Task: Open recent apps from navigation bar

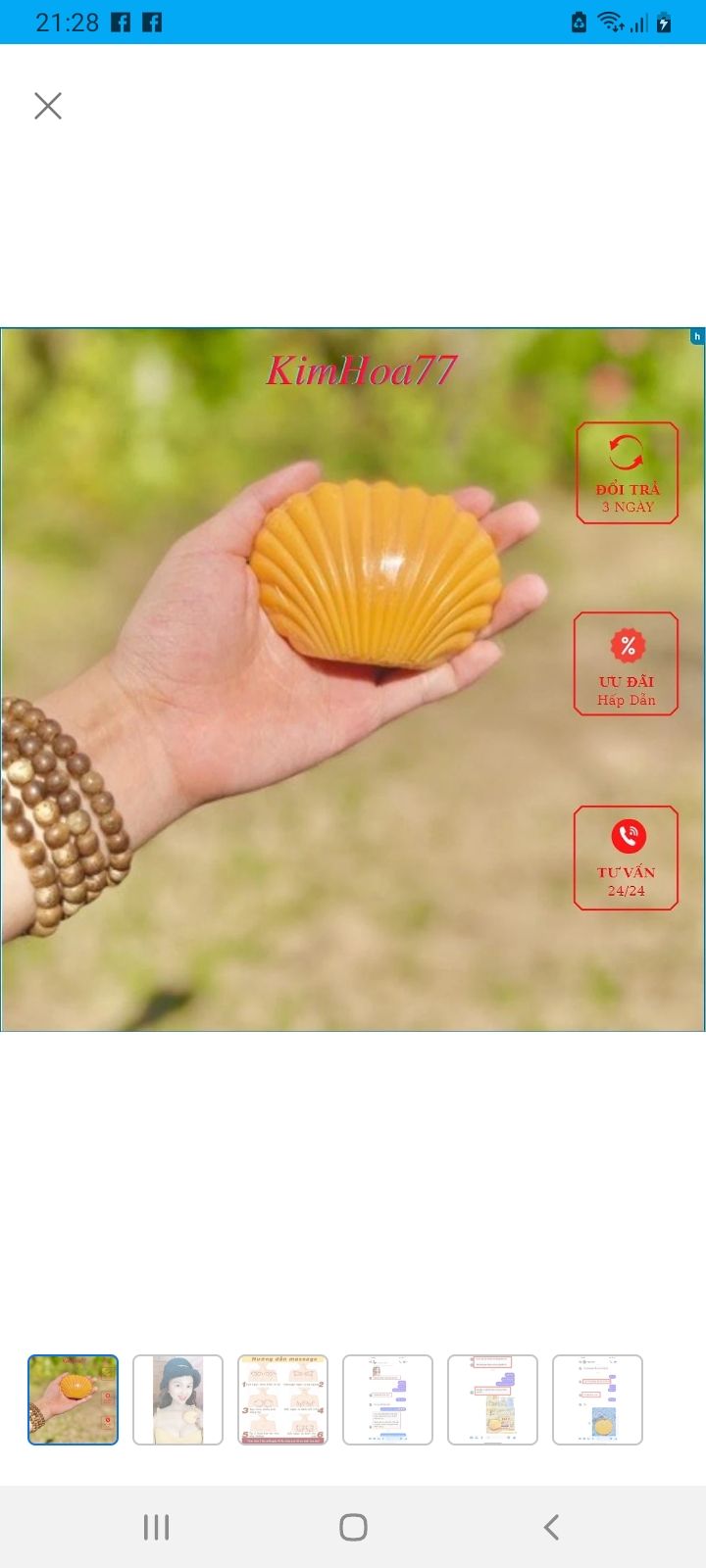Action: coord(156,1527)
